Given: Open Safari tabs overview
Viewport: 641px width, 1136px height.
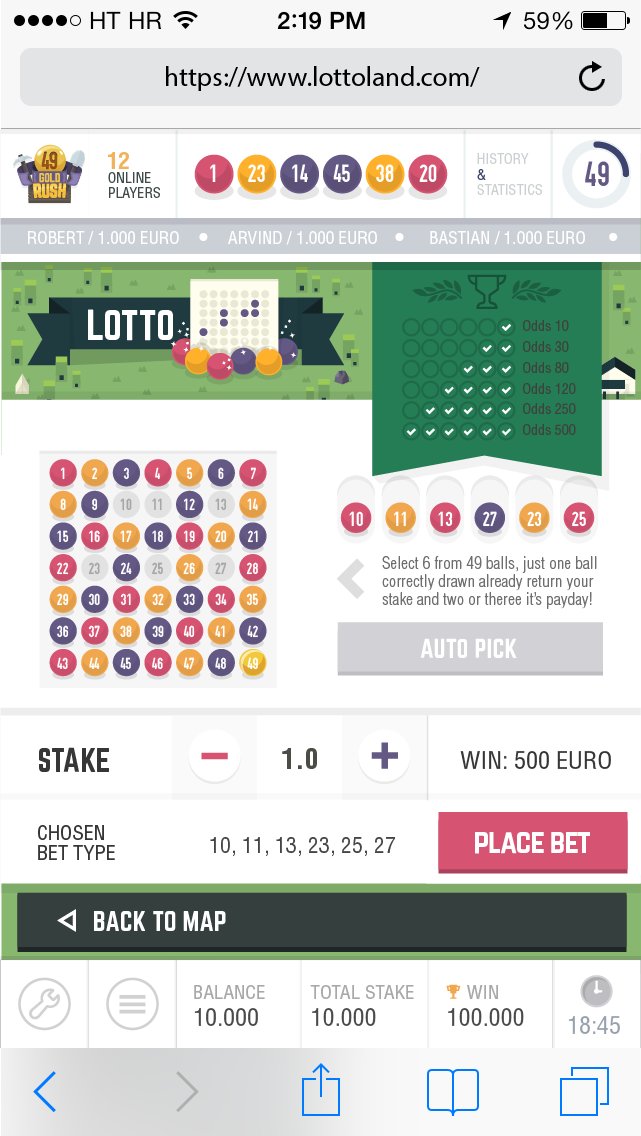Looking at the screenshot, I should tap(585, 1091).
